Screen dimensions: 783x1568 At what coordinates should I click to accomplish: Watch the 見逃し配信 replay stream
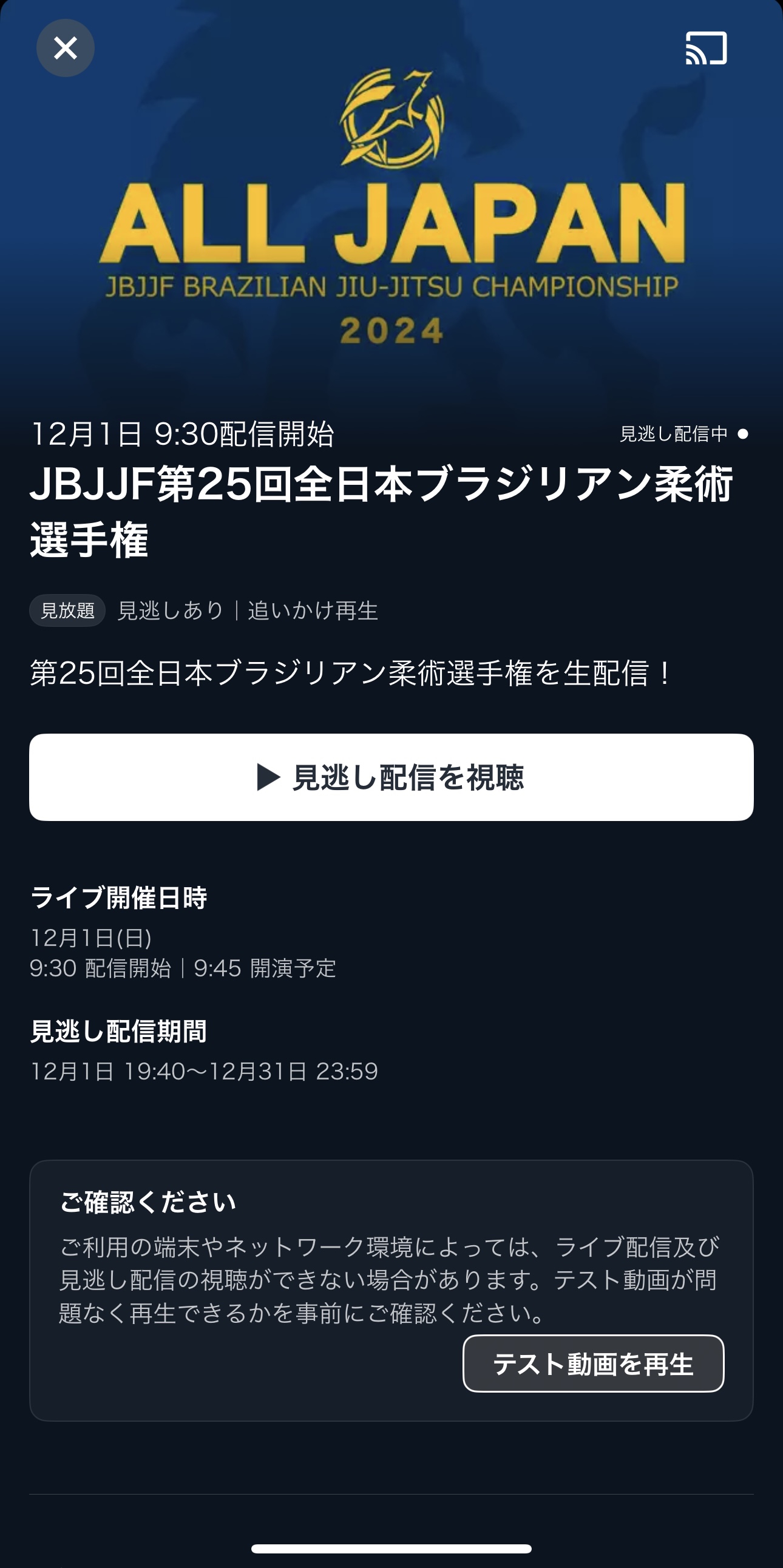pos(391,777)
